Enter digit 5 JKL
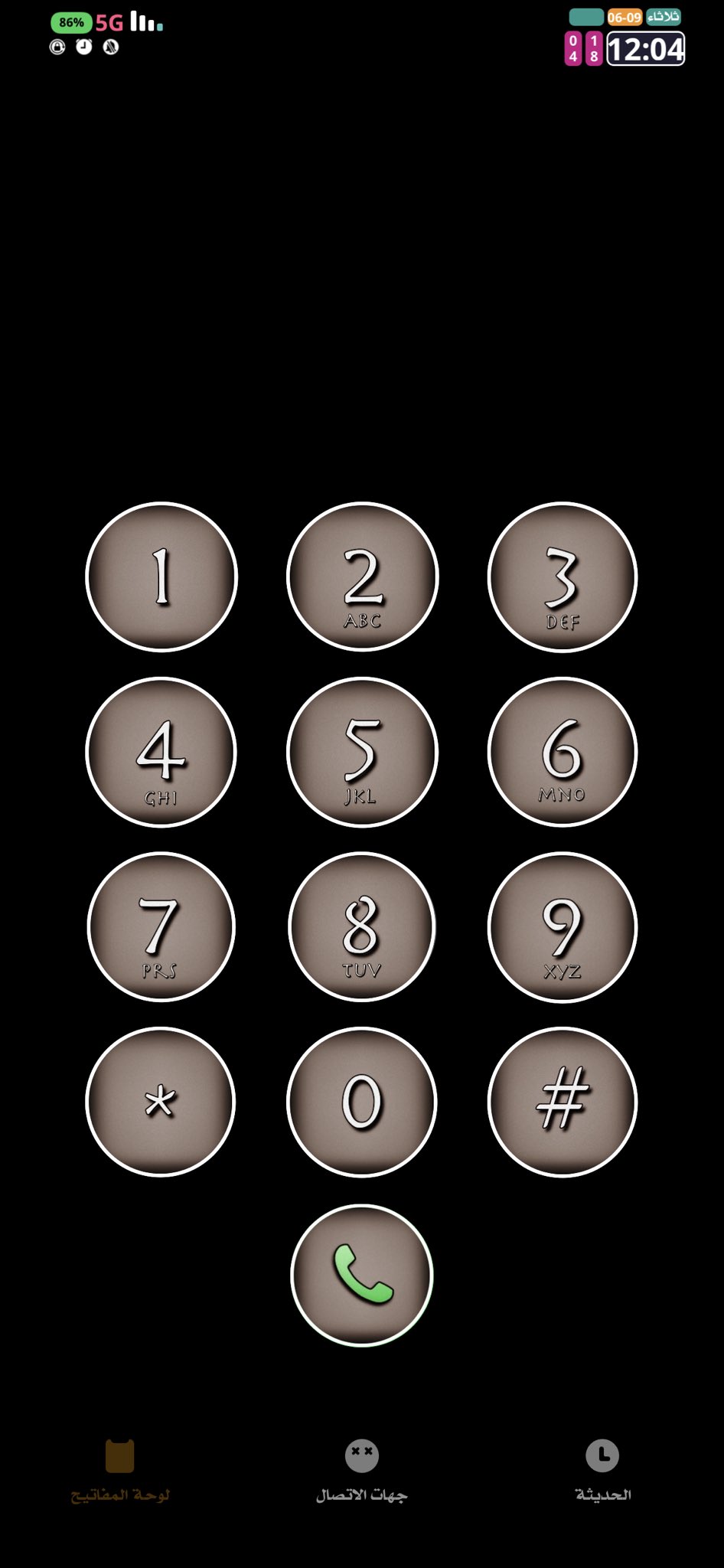 pyautogui.click(x=362, y=752)
